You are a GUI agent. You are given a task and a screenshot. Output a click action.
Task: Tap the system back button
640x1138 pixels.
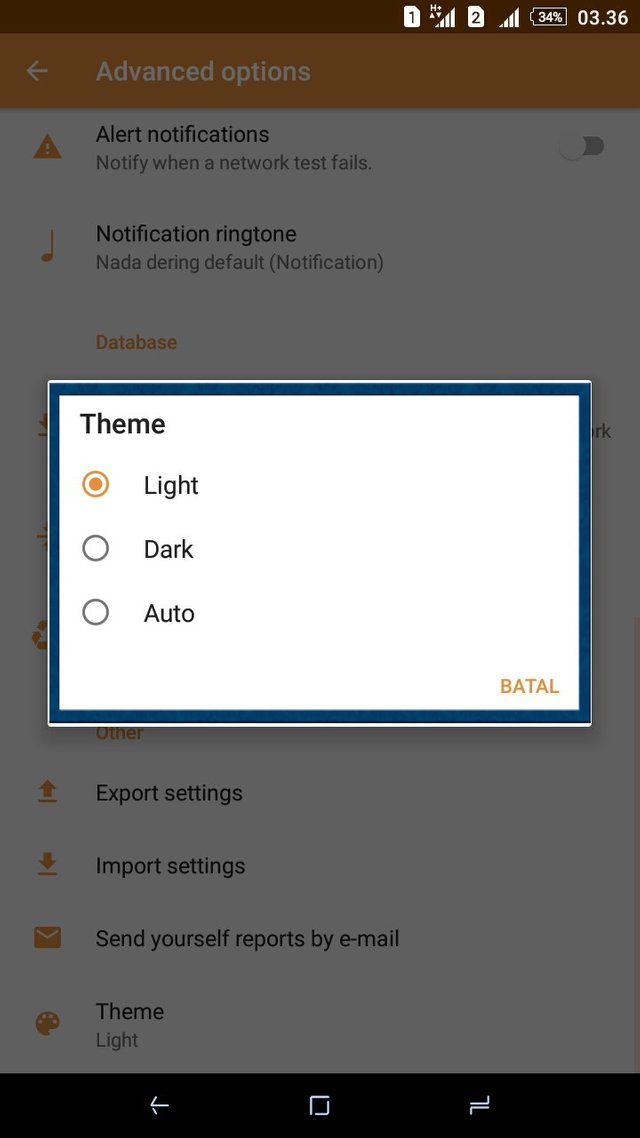pyautogui.click(x=160, y=1105)
